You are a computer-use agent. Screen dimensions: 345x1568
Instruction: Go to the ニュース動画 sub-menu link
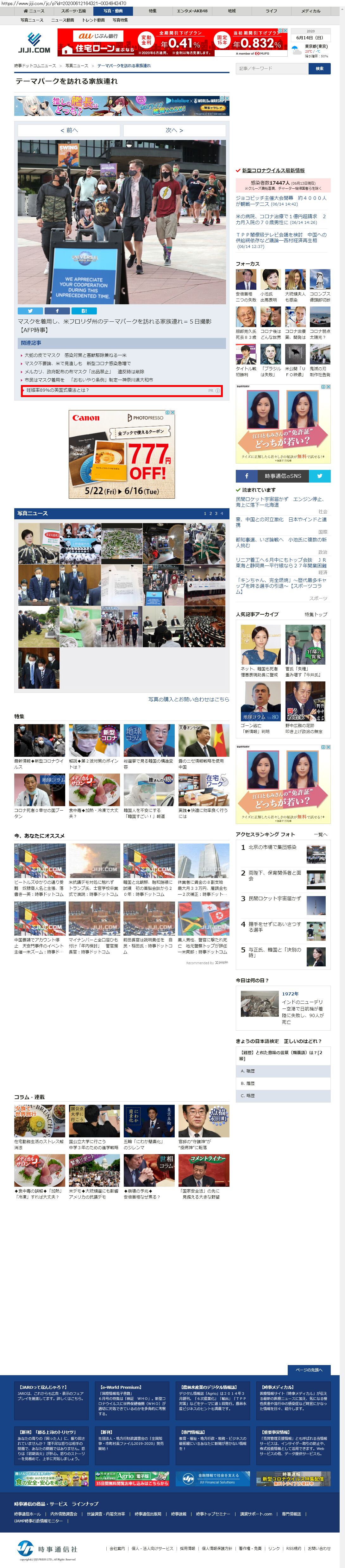(x=63, y=20)
